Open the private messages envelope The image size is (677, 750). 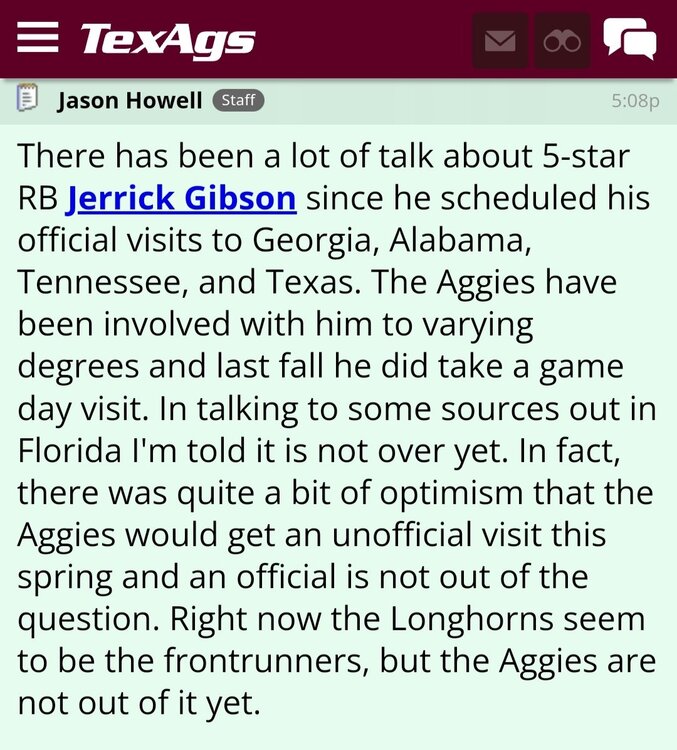[x=499, y=41]
